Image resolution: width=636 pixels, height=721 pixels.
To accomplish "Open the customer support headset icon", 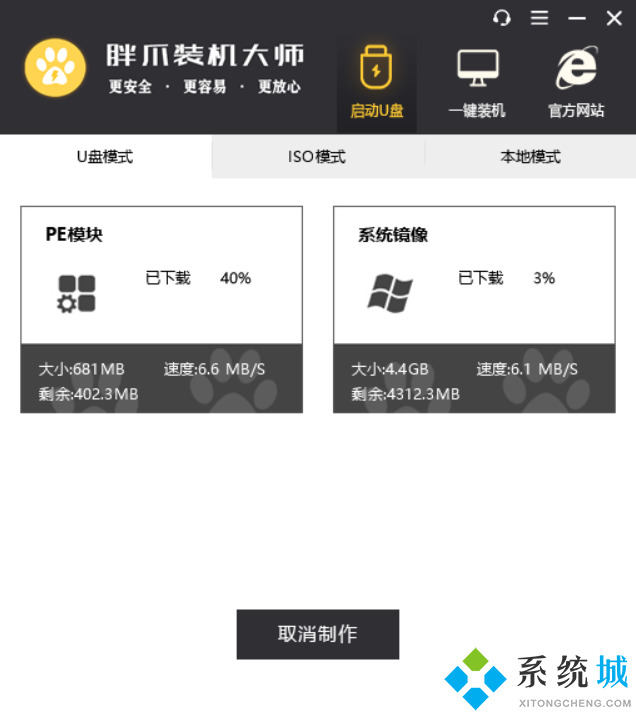I will 503,18.
